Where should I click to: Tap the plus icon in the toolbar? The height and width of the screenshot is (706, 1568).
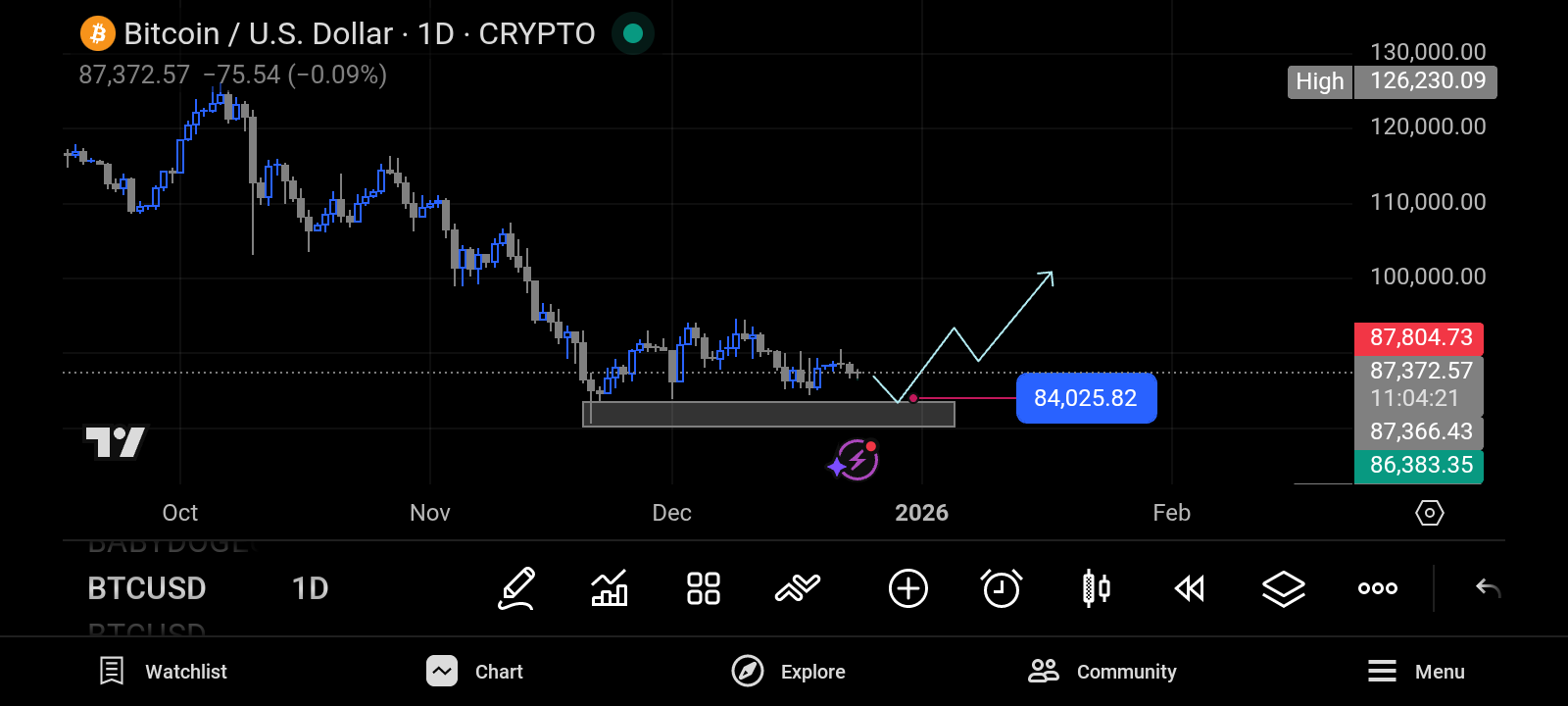pyautogui.click(x=907, y=588)
